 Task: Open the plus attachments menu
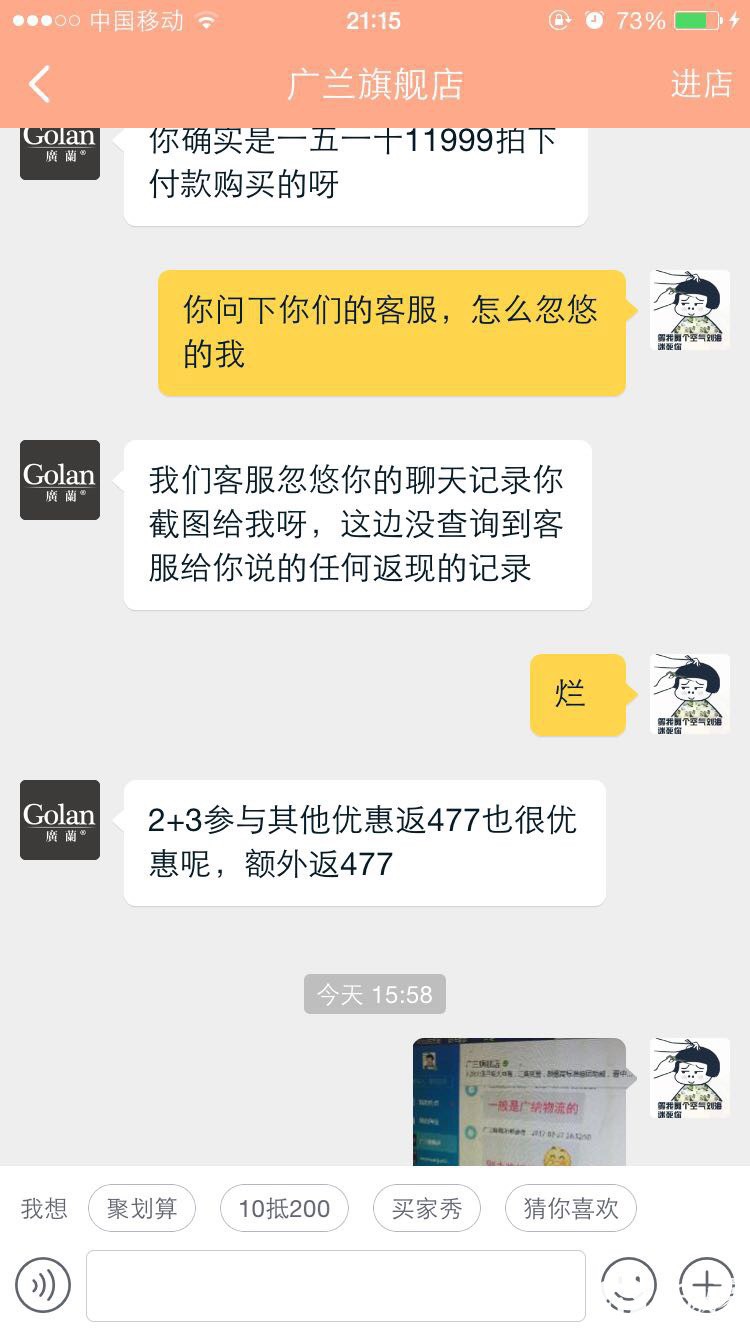click(706, 1285)
